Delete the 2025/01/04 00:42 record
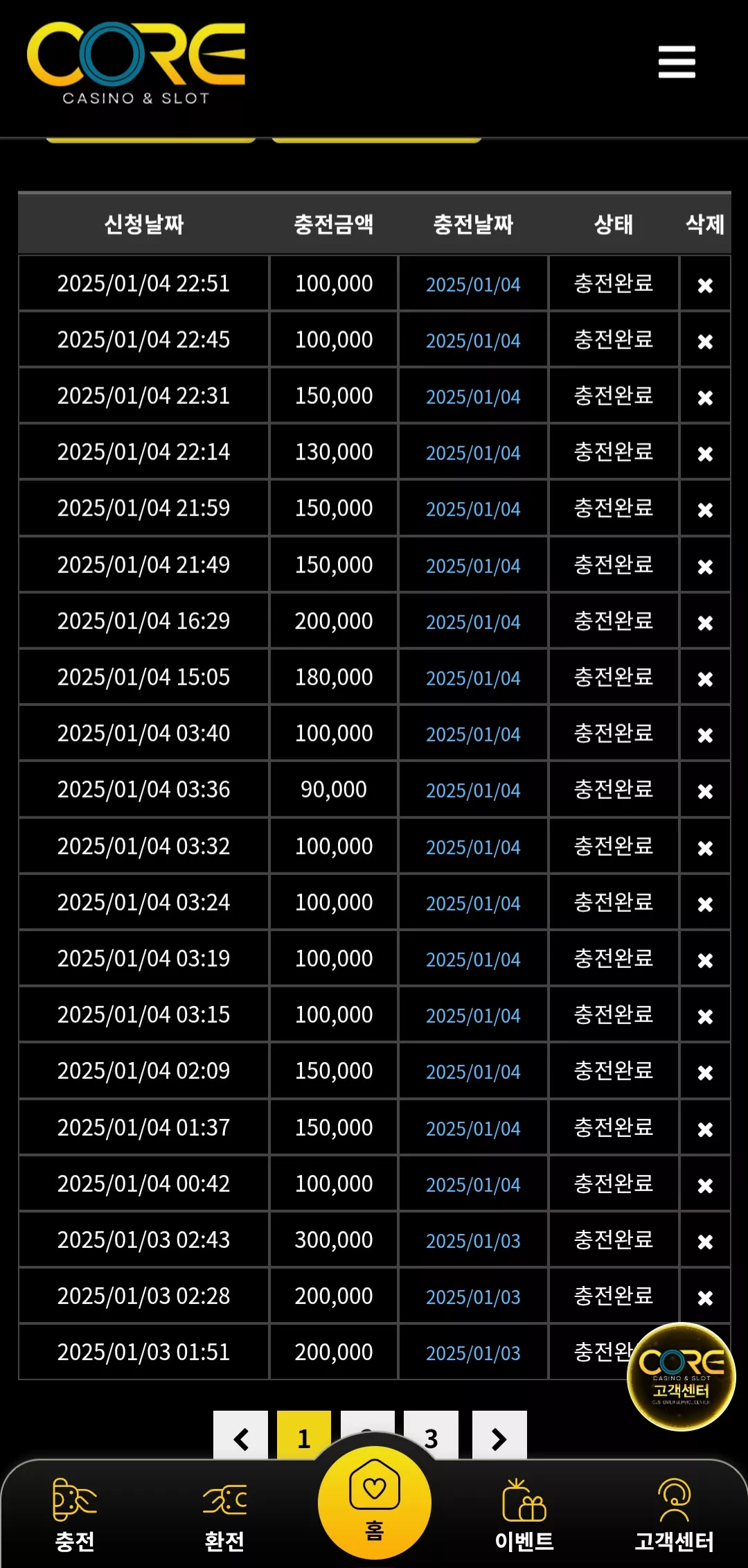 [705, 1185]
